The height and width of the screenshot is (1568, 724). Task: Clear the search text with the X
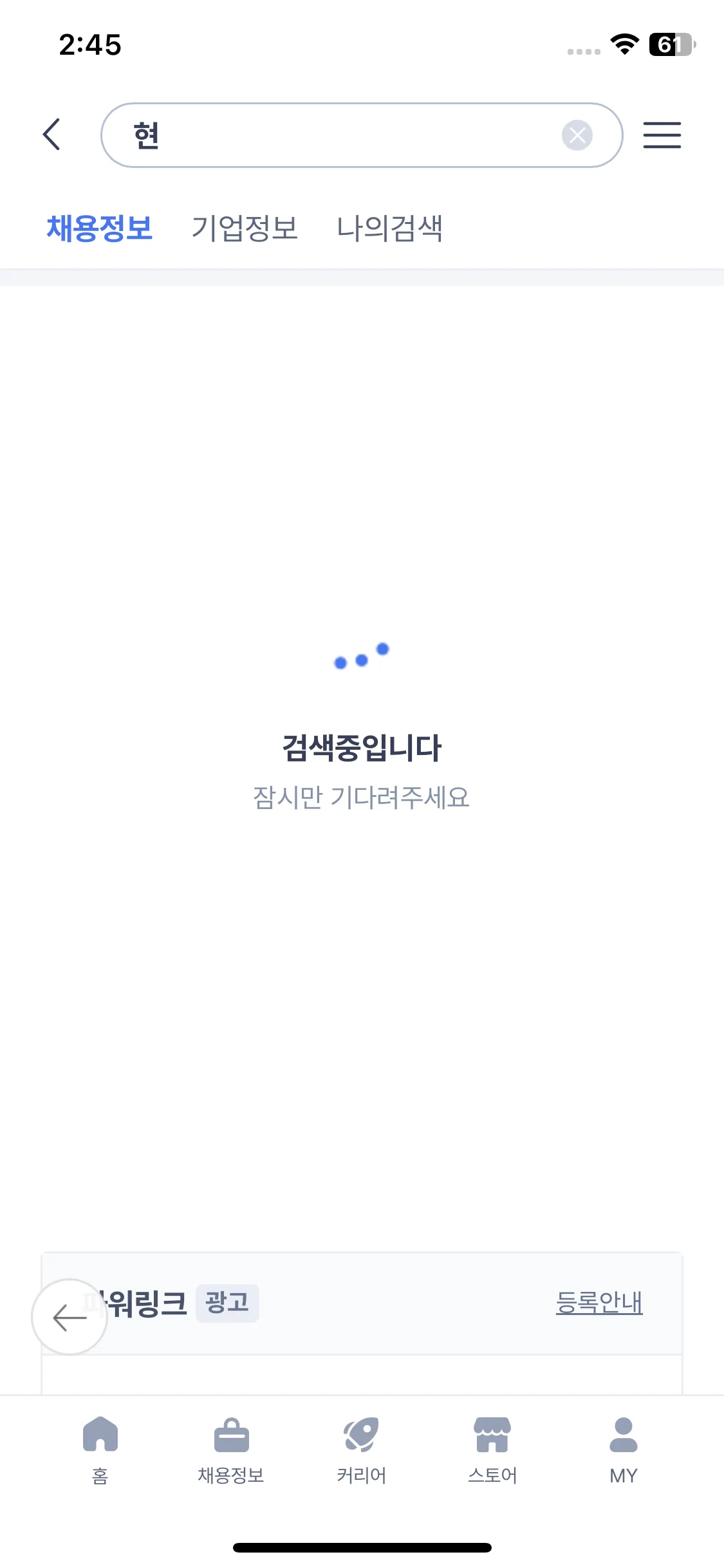(577, 135)
